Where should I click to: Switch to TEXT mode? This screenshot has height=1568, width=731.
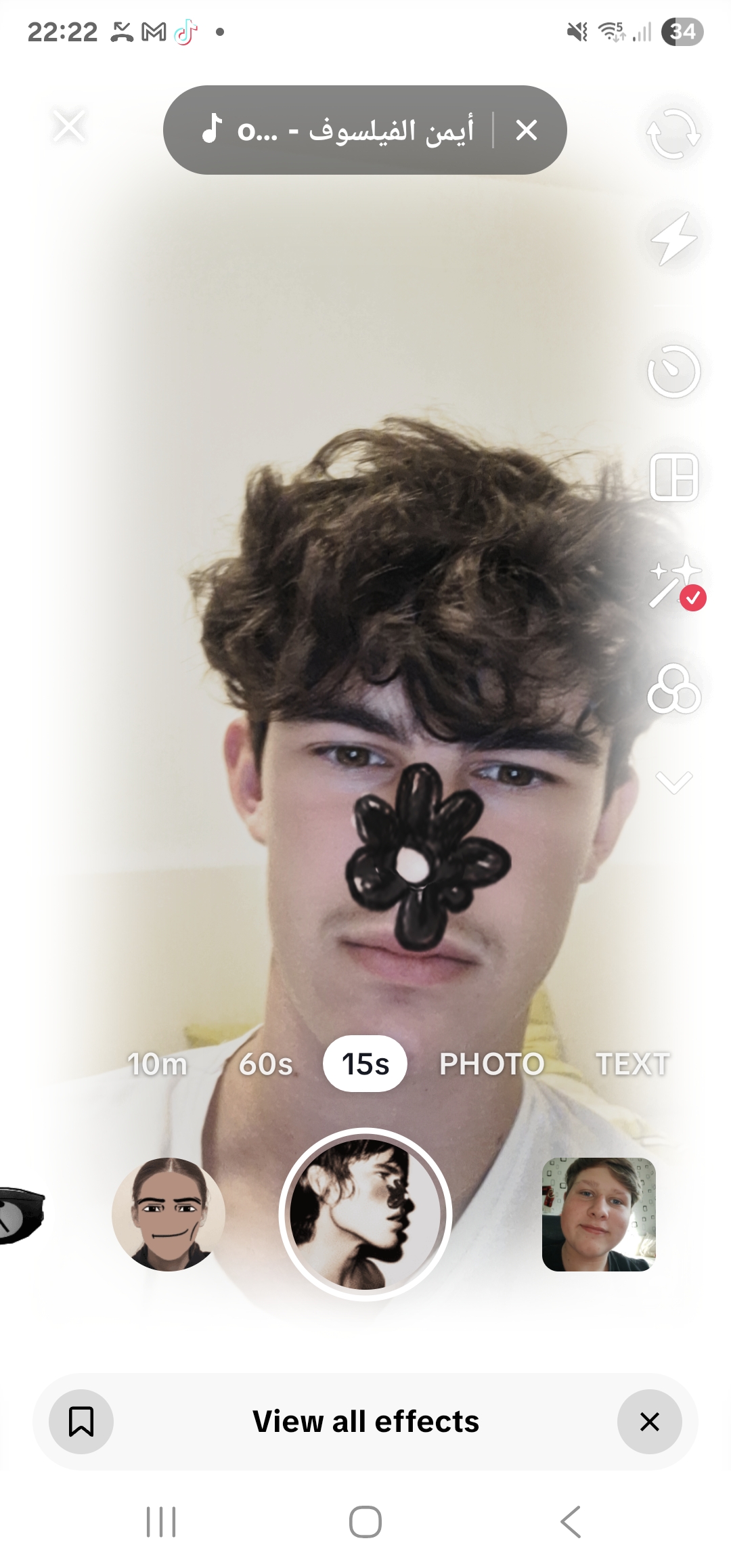[632, 1064]
